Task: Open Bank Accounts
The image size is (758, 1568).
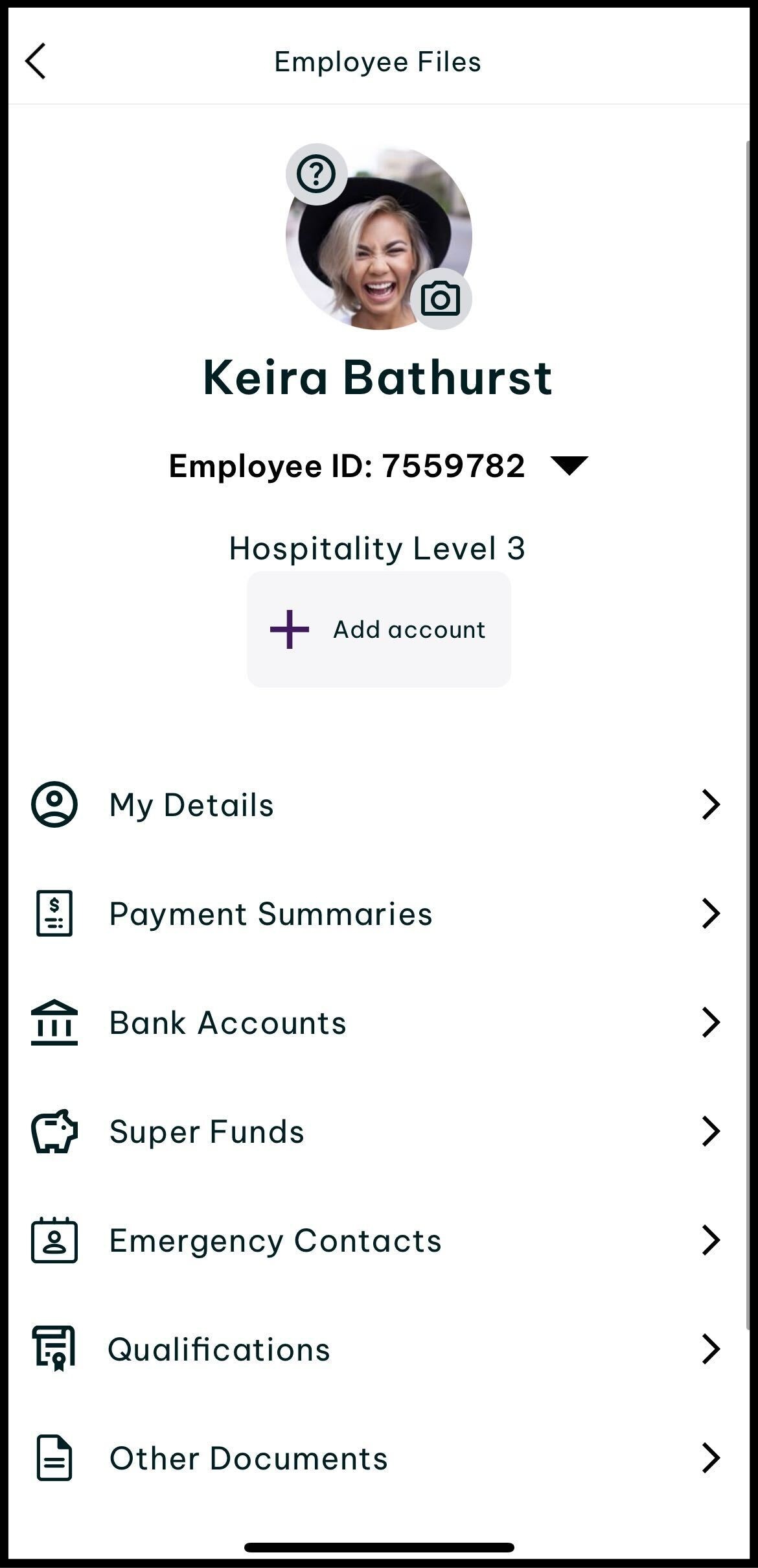Action: tap(379, 1022)
